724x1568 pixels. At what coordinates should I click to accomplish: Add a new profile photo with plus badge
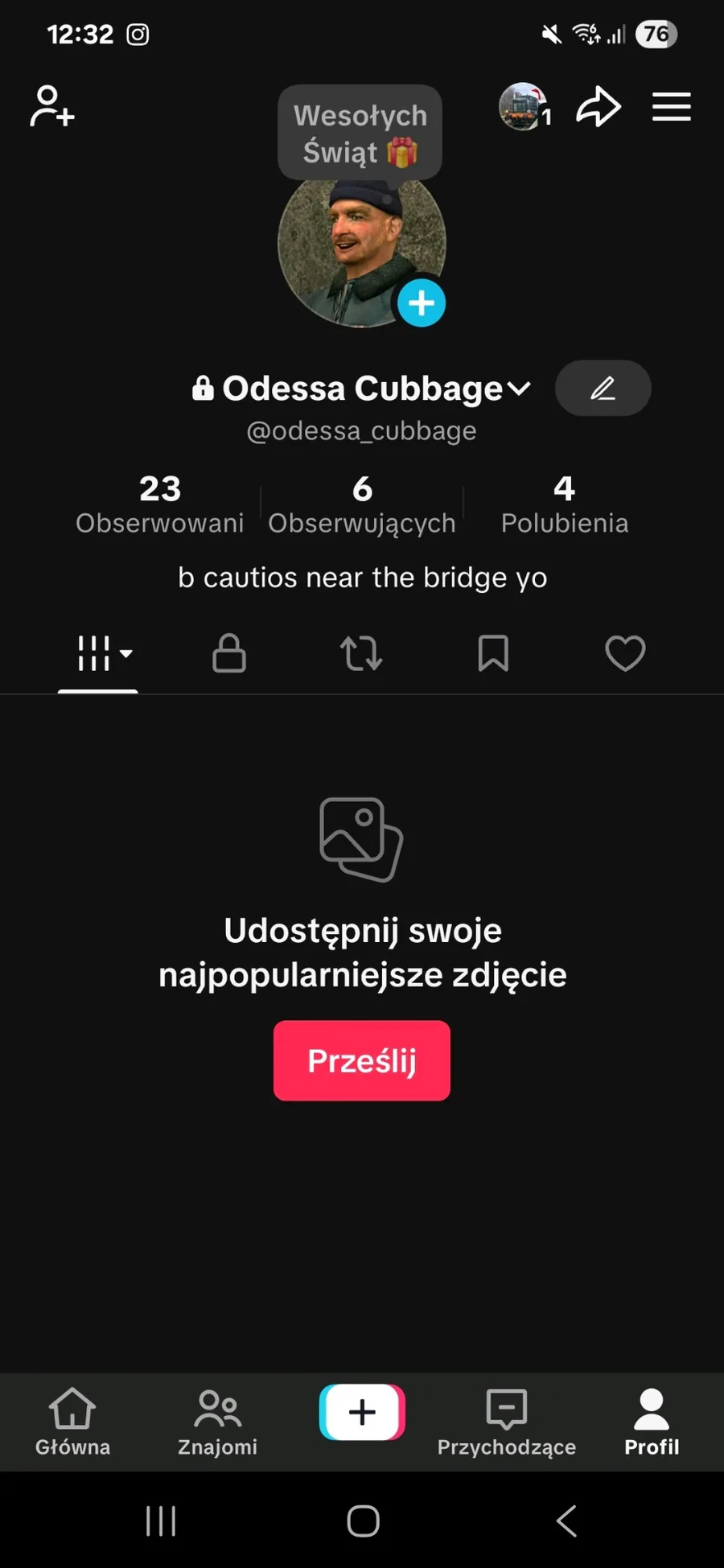point(422,303)
